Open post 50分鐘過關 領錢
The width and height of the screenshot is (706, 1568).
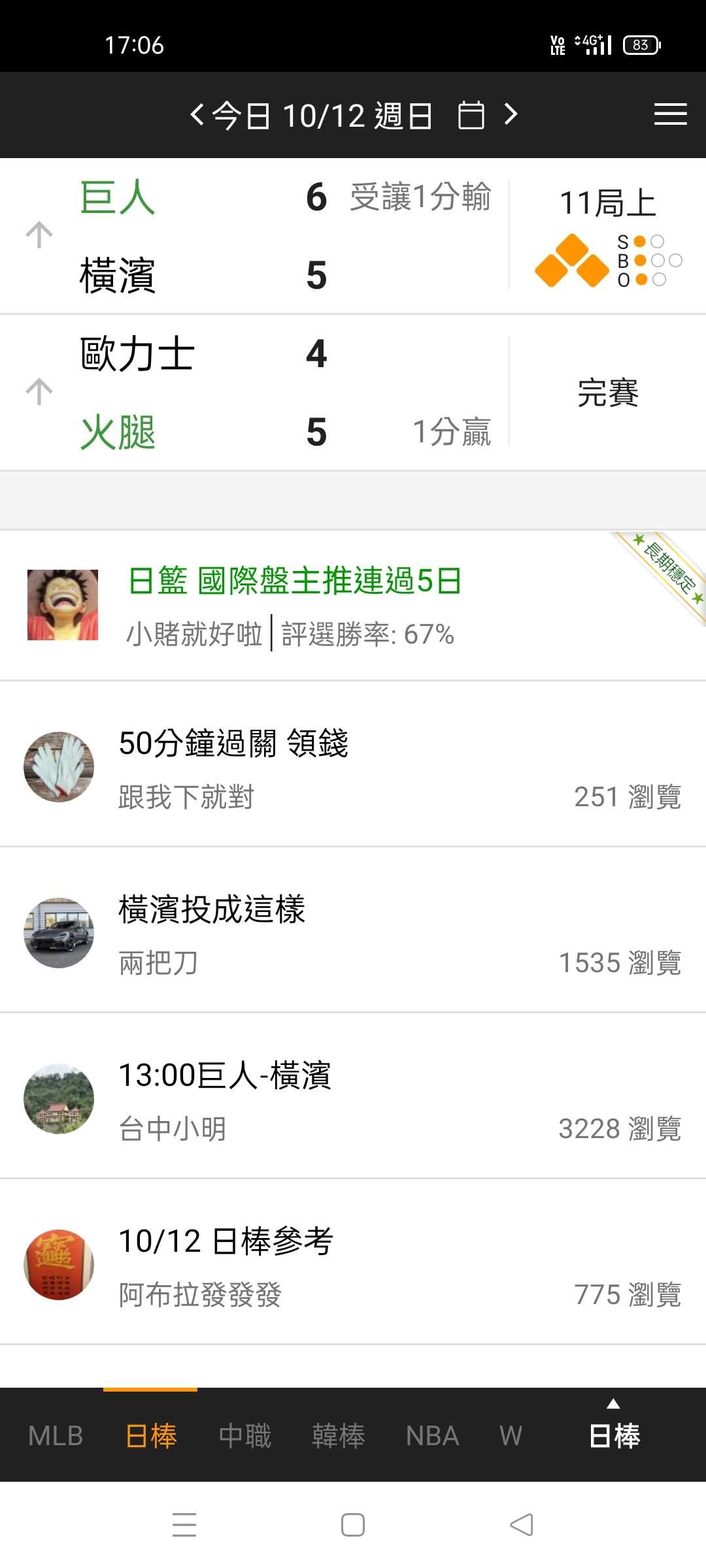[233, 743]
